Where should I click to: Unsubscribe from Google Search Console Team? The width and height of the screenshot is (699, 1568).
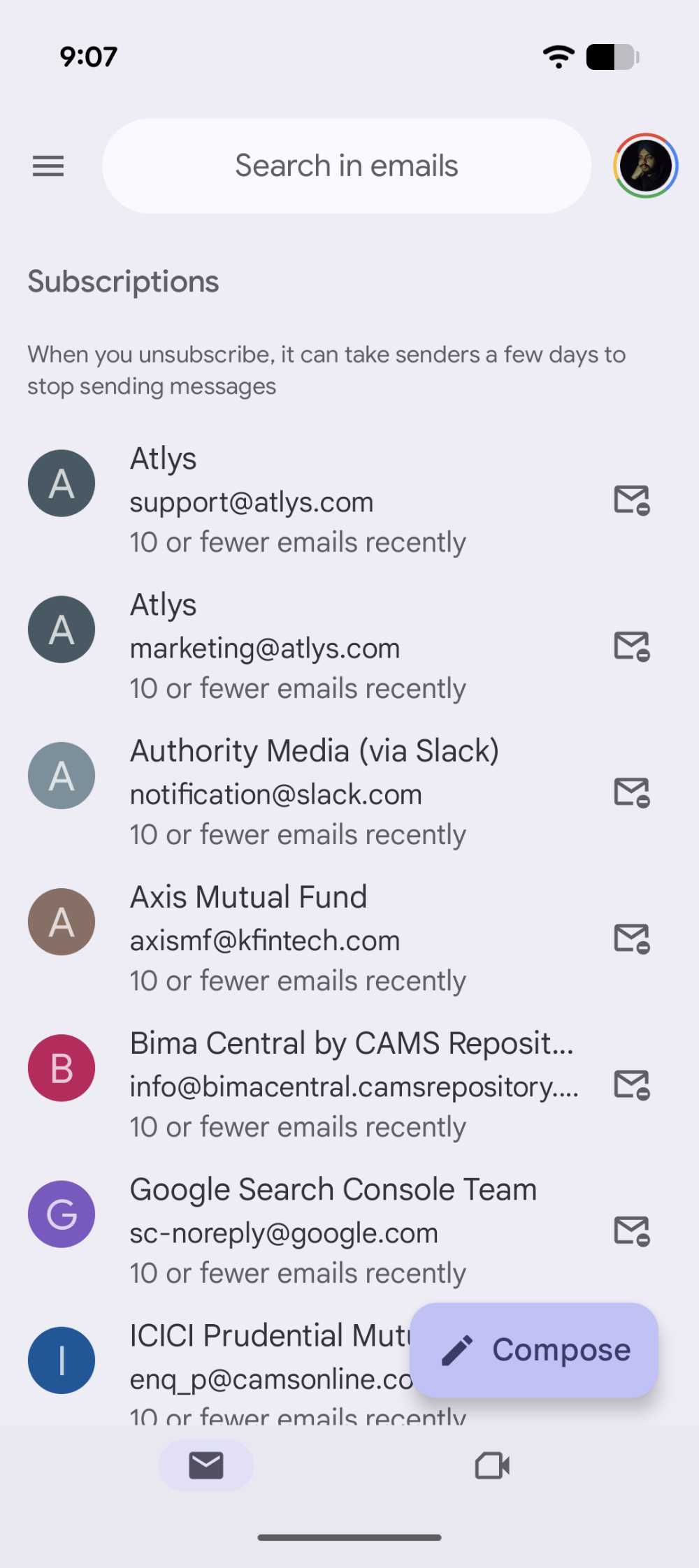pos(632,1231)
